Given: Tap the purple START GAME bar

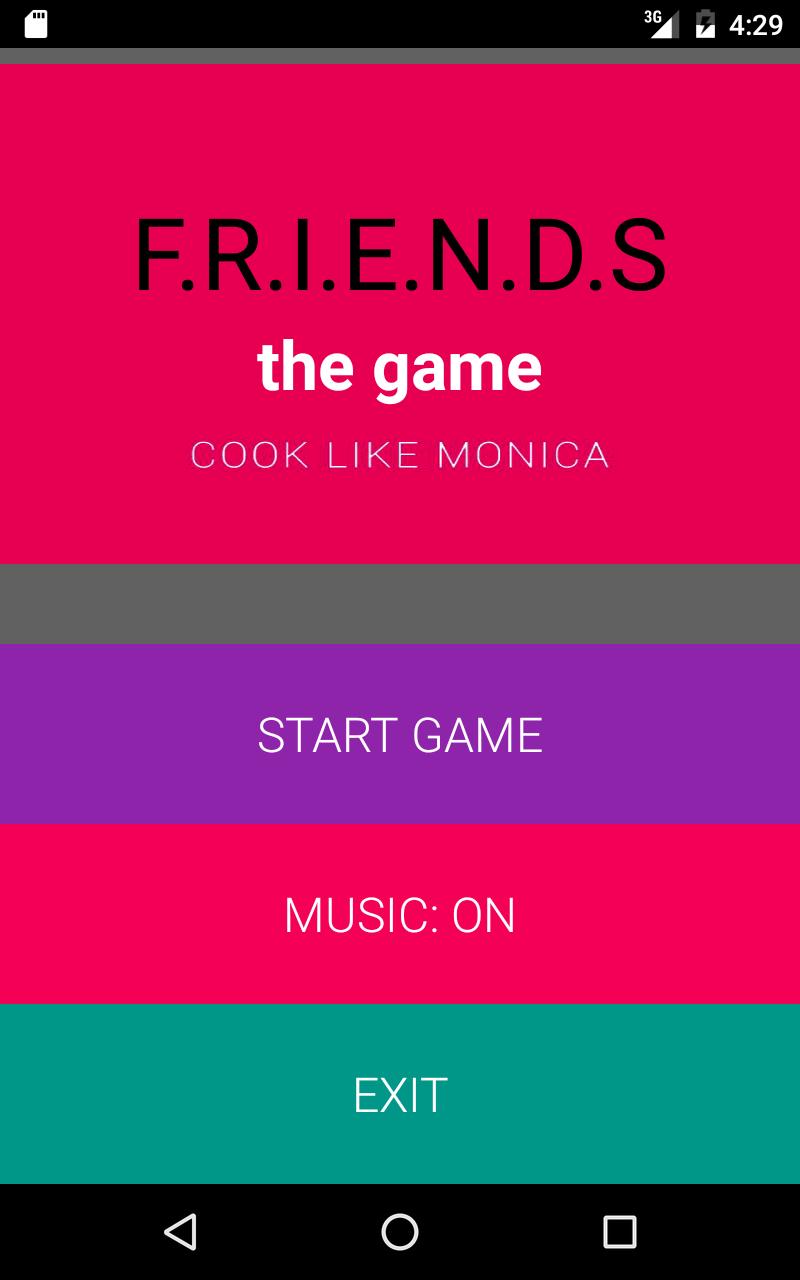Looking at the screenshot, I should click(x=400, y=736).
